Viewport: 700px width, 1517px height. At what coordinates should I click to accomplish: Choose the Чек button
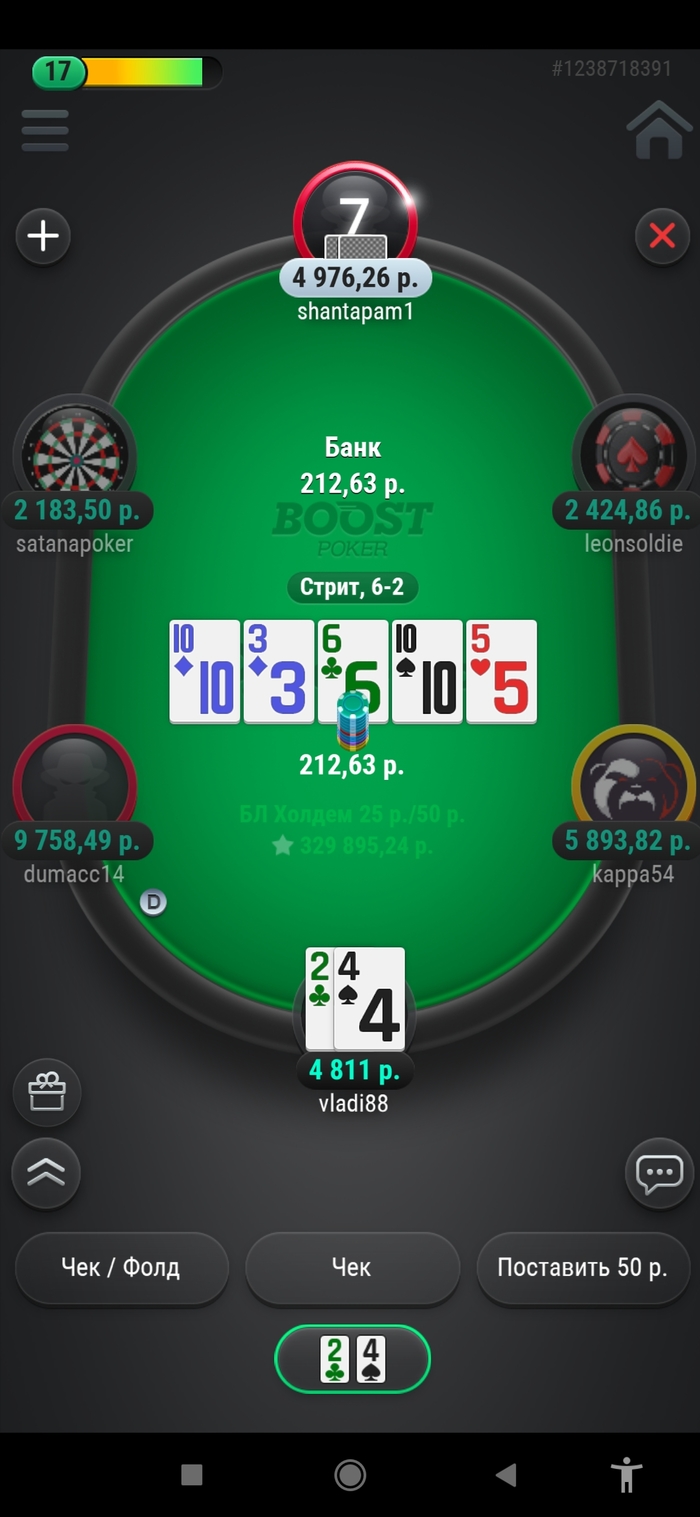pos(351,1268)
